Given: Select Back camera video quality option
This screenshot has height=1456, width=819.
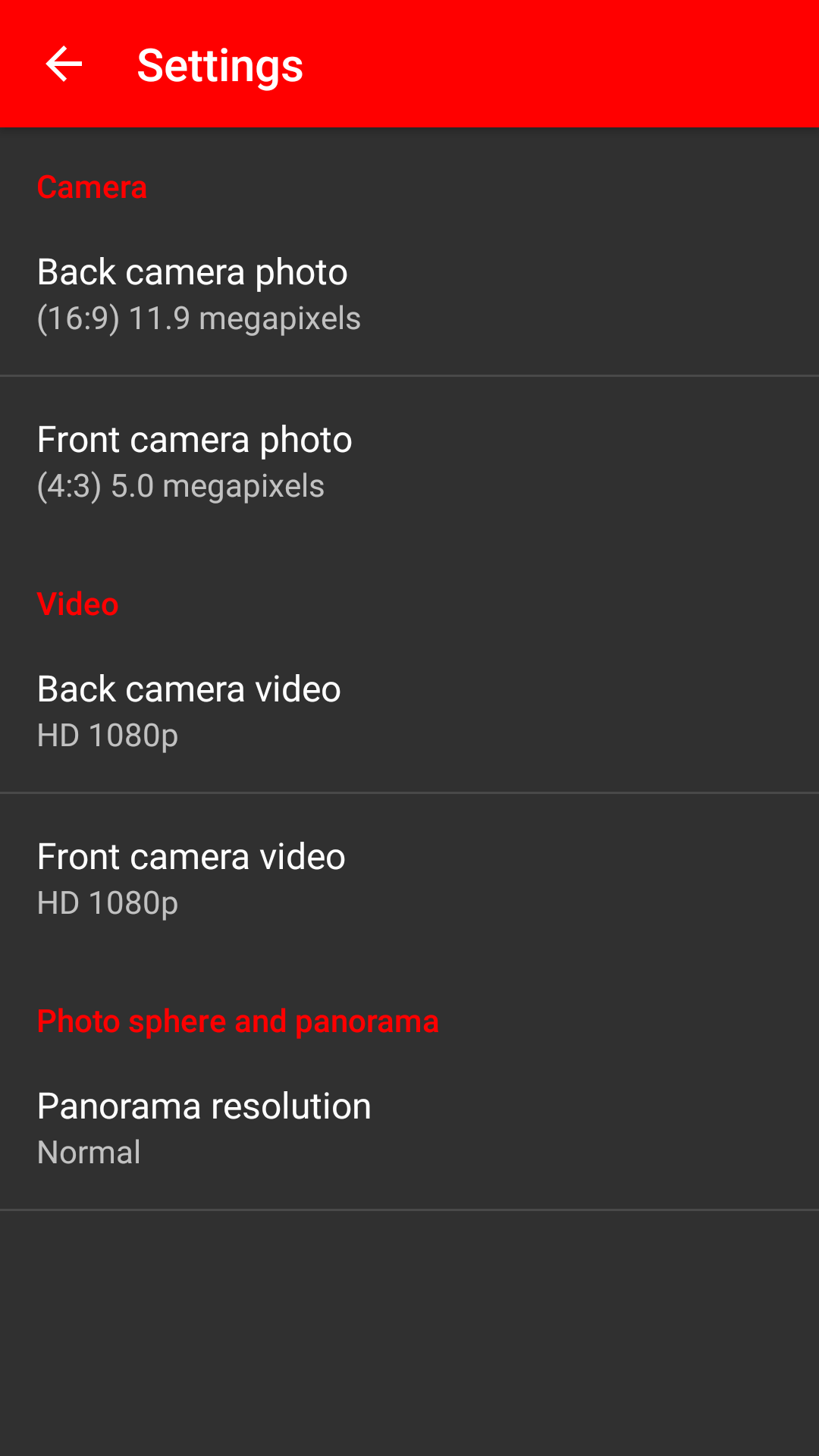Looking at the screenshot, I should 409,711.
